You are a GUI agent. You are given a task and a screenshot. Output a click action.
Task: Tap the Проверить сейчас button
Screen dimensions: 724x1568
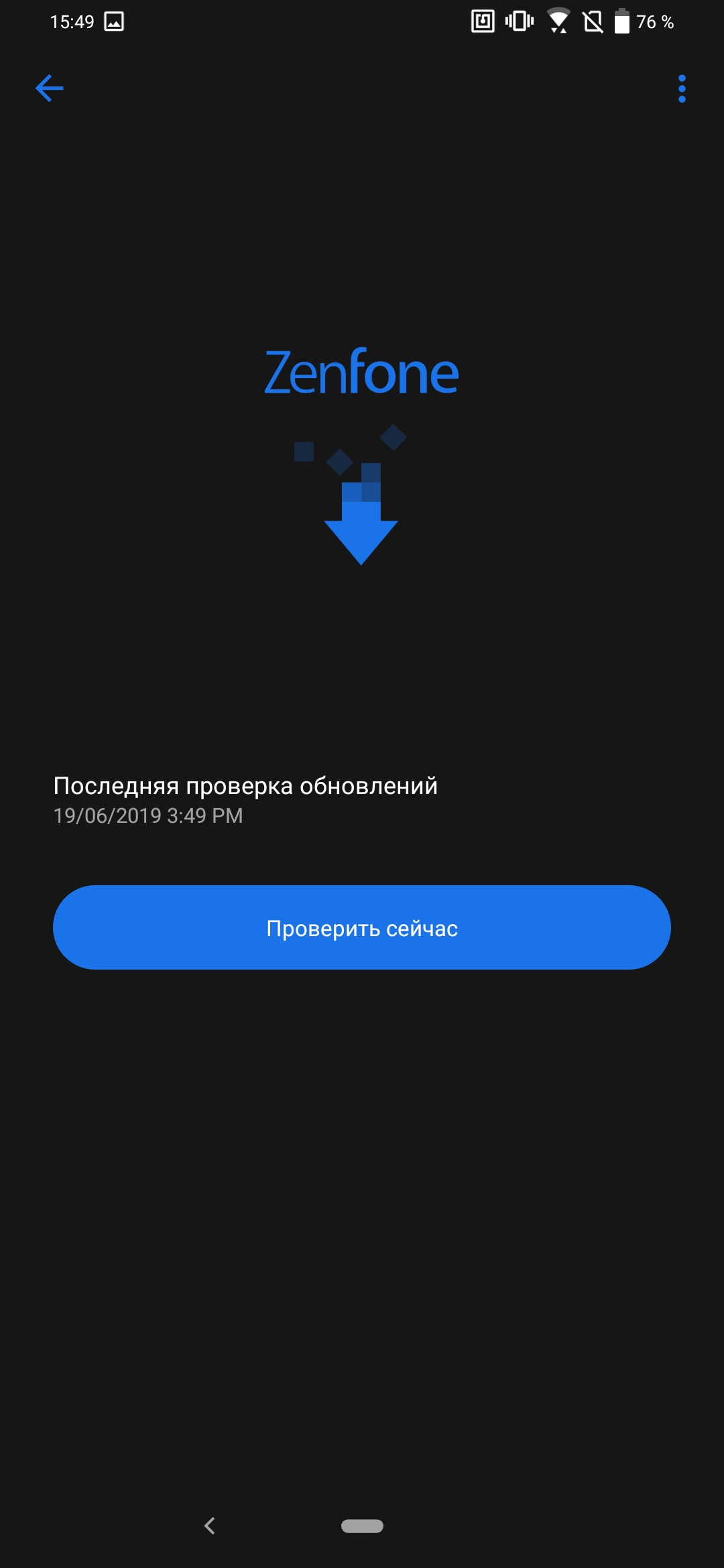[362, 927]
